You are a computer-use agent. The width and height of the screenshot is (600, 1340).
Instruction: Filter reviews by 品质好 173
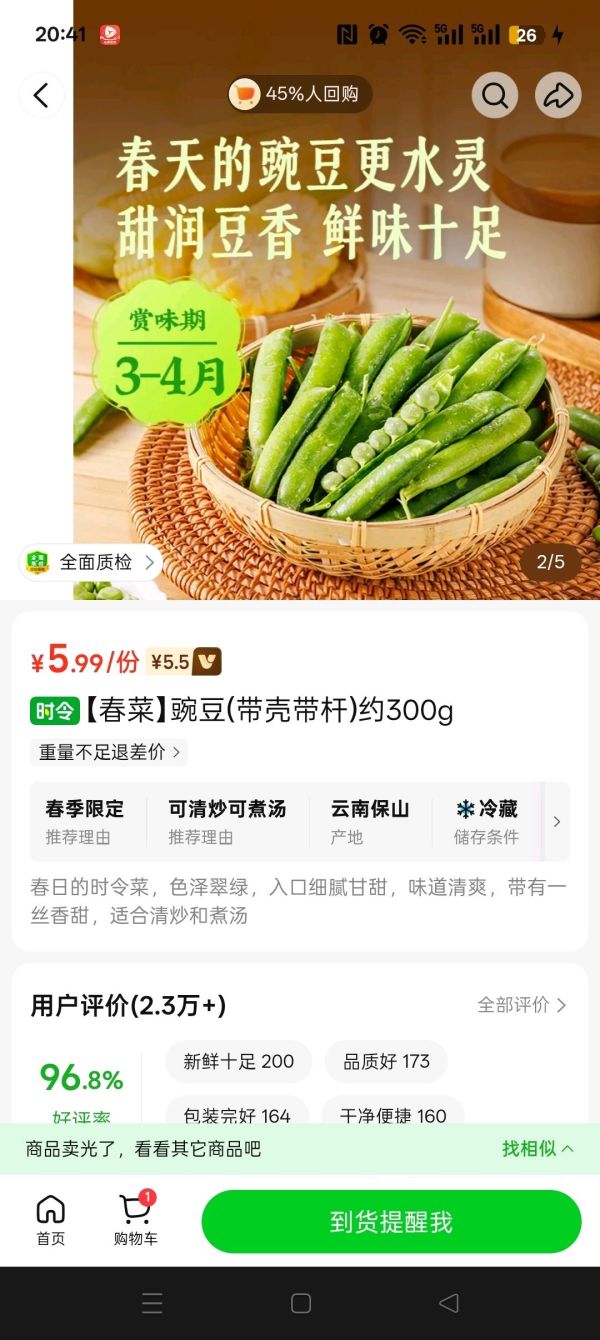[386, 1061]
